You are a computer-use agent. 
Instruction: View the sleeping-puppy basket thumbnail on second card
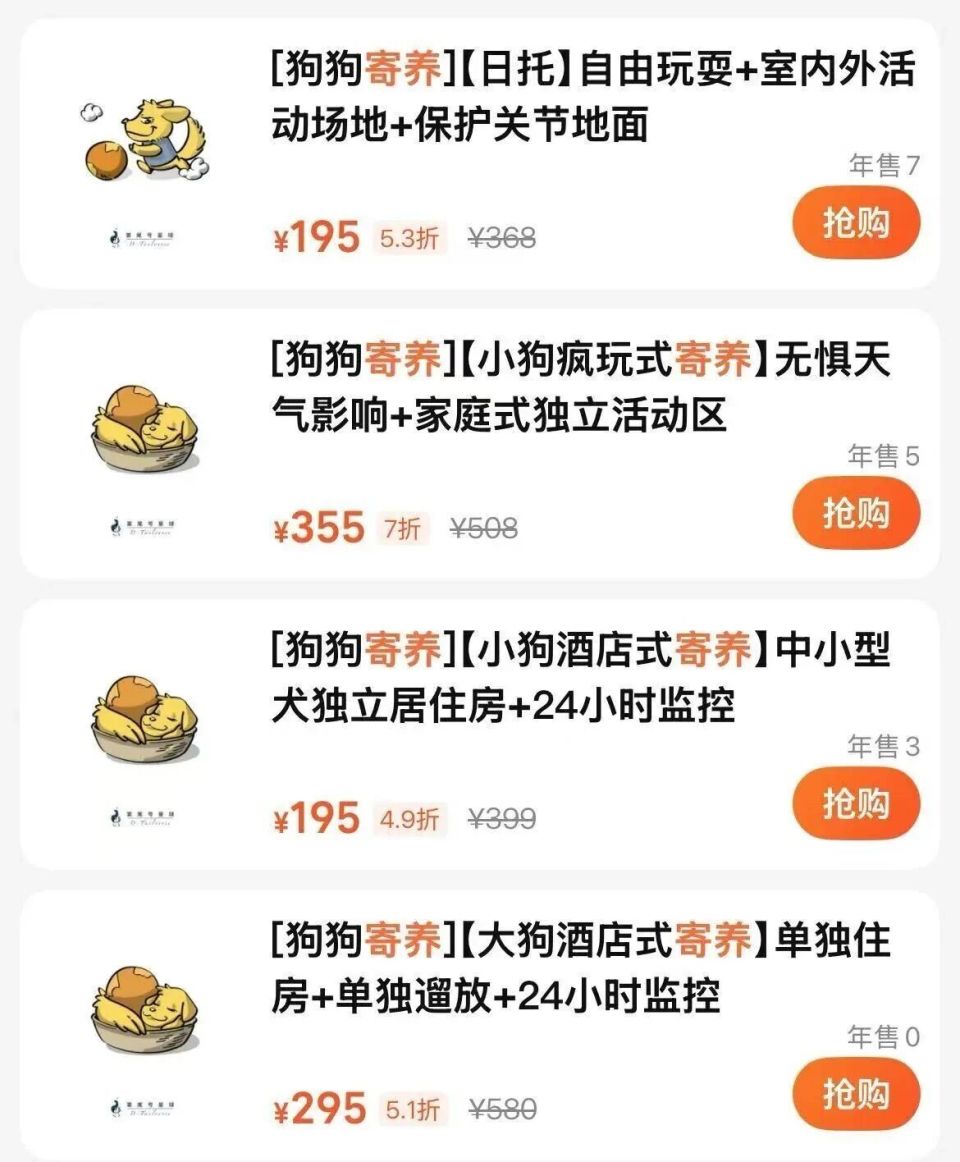click(143, 430)
